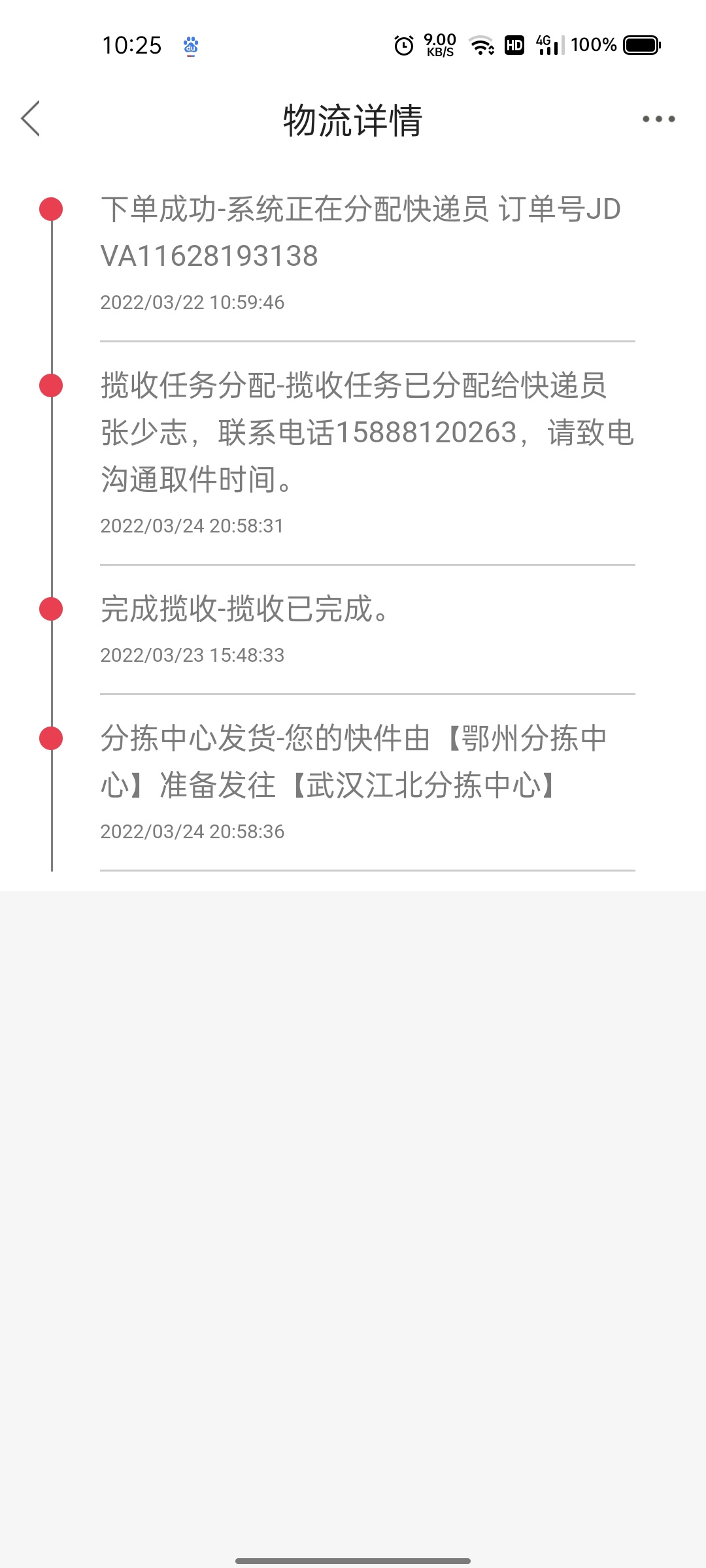Image resolution: width=706 pixels, height=1568 pixels.
Task: Open the three-dot more options menu
Action: pos(658,119)
